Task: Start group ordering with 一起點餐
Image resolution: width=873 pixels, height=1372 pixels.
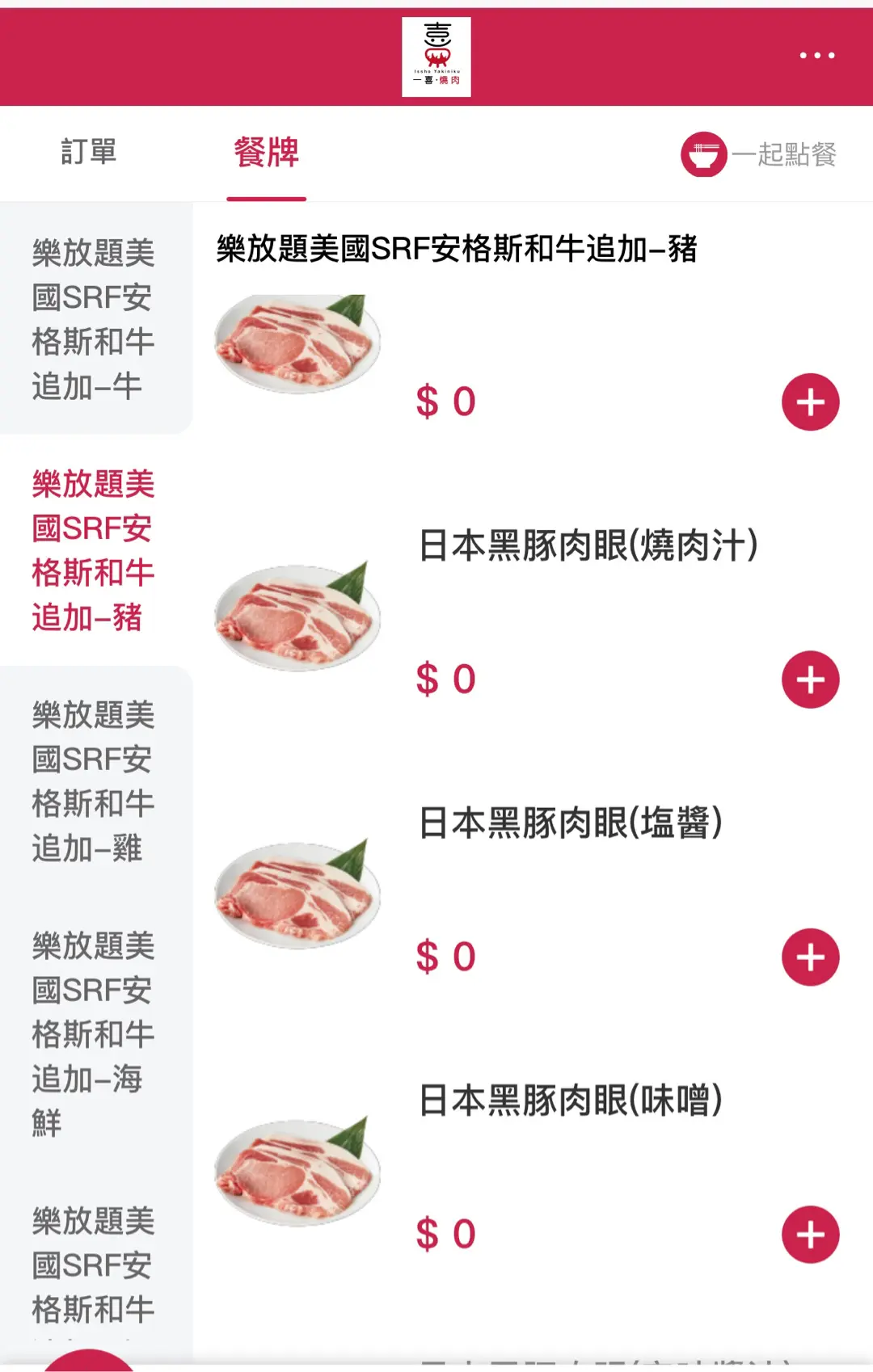Action: point(758,154)
